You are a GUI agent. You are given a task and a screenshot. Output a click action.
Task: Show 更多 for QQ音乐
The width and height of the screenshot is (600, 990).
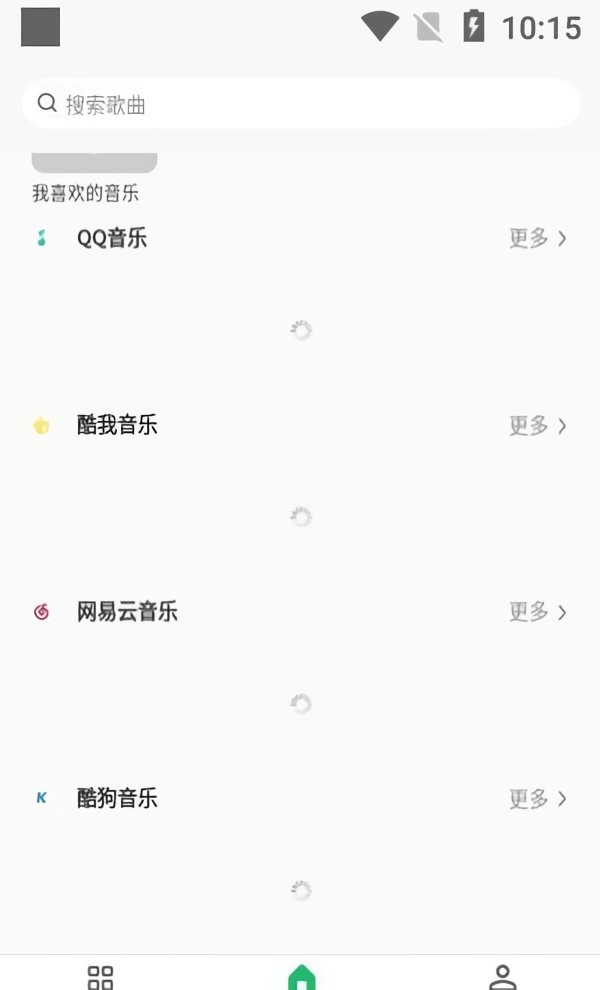tap(538, 238)
